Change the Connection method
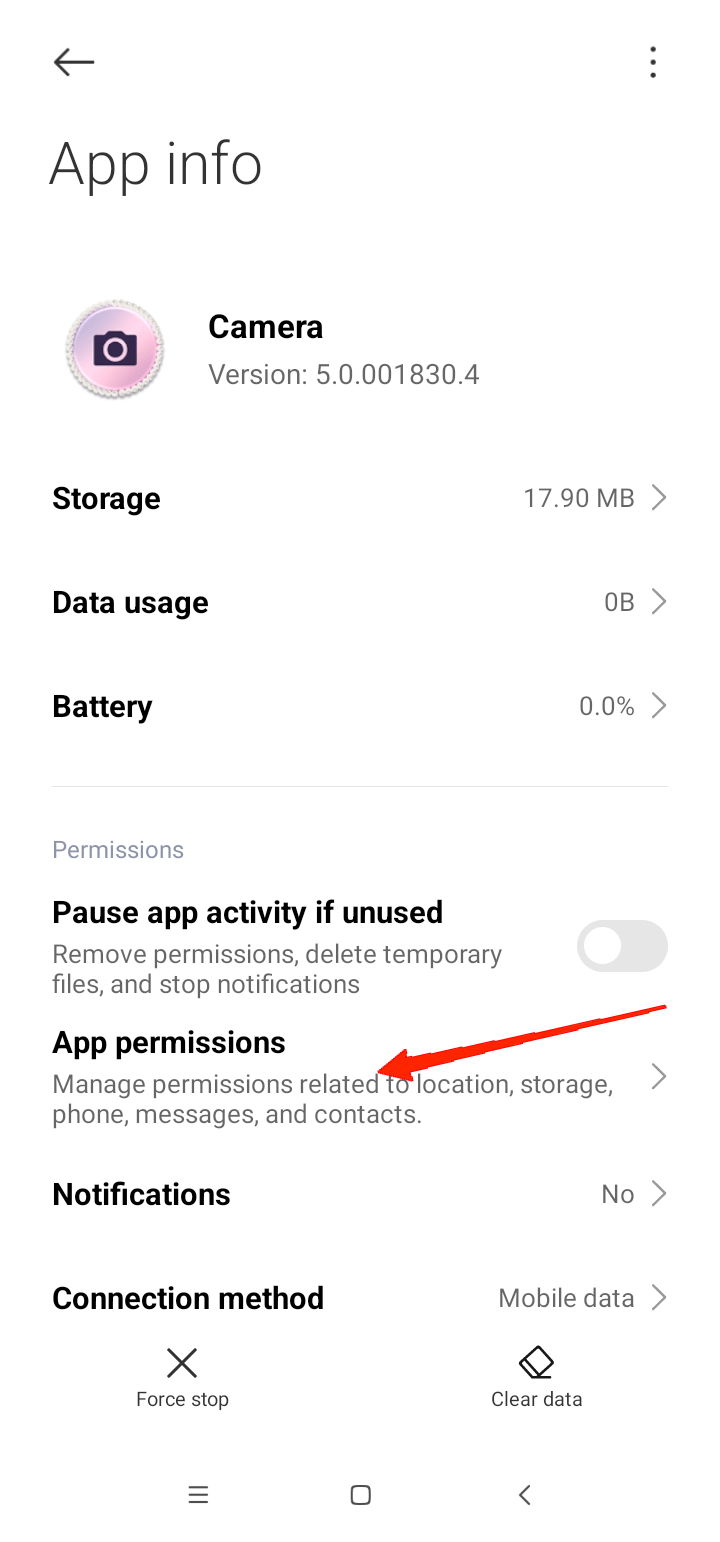The height and width of the screenshot is (1542, 720). click(x=360, y=1298)
